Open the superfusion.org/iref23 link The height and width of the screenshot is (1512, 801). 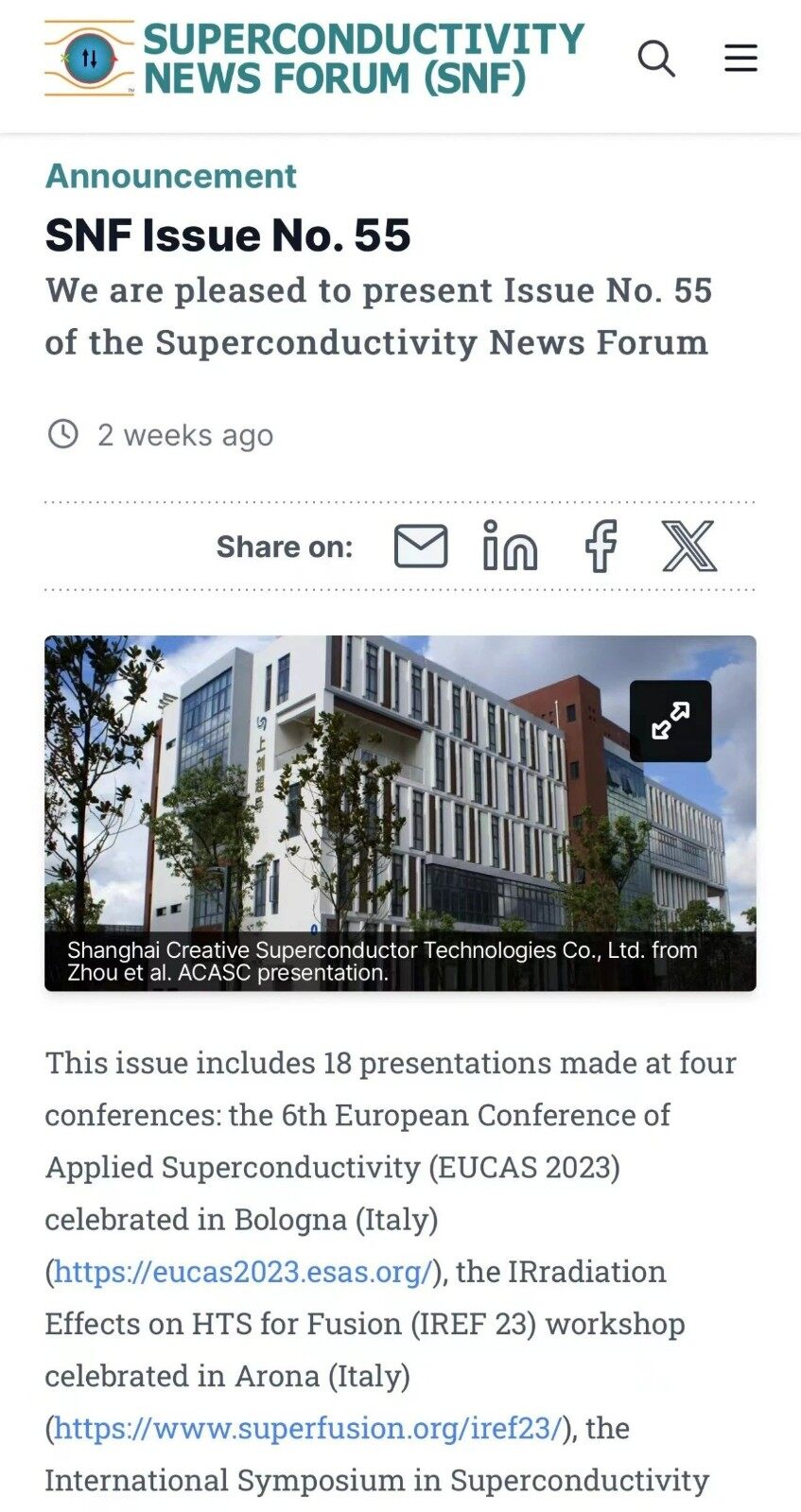[x=308, y=1427]
